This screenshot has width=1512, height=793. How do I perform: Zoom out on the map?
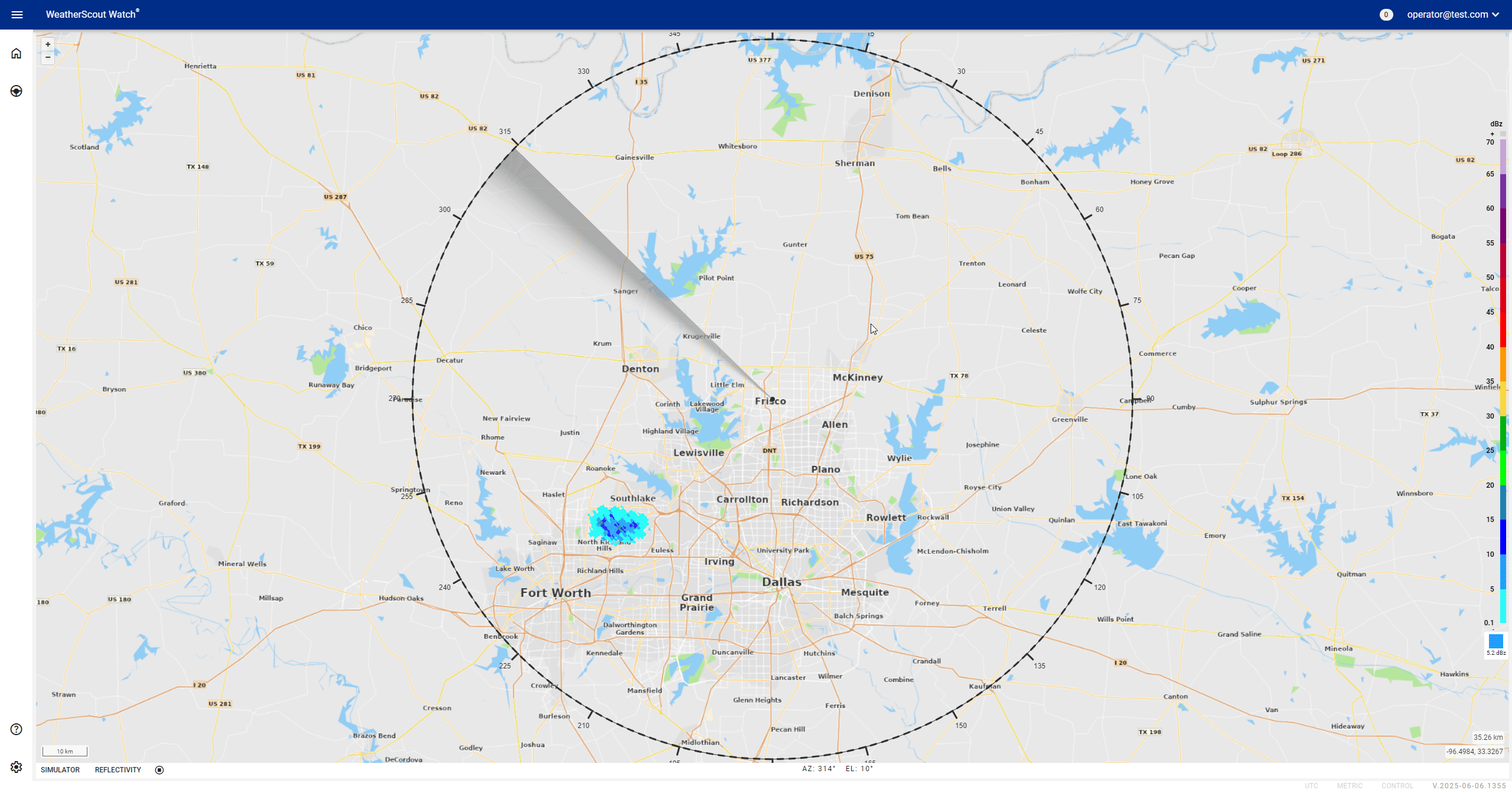click(48, 57)
